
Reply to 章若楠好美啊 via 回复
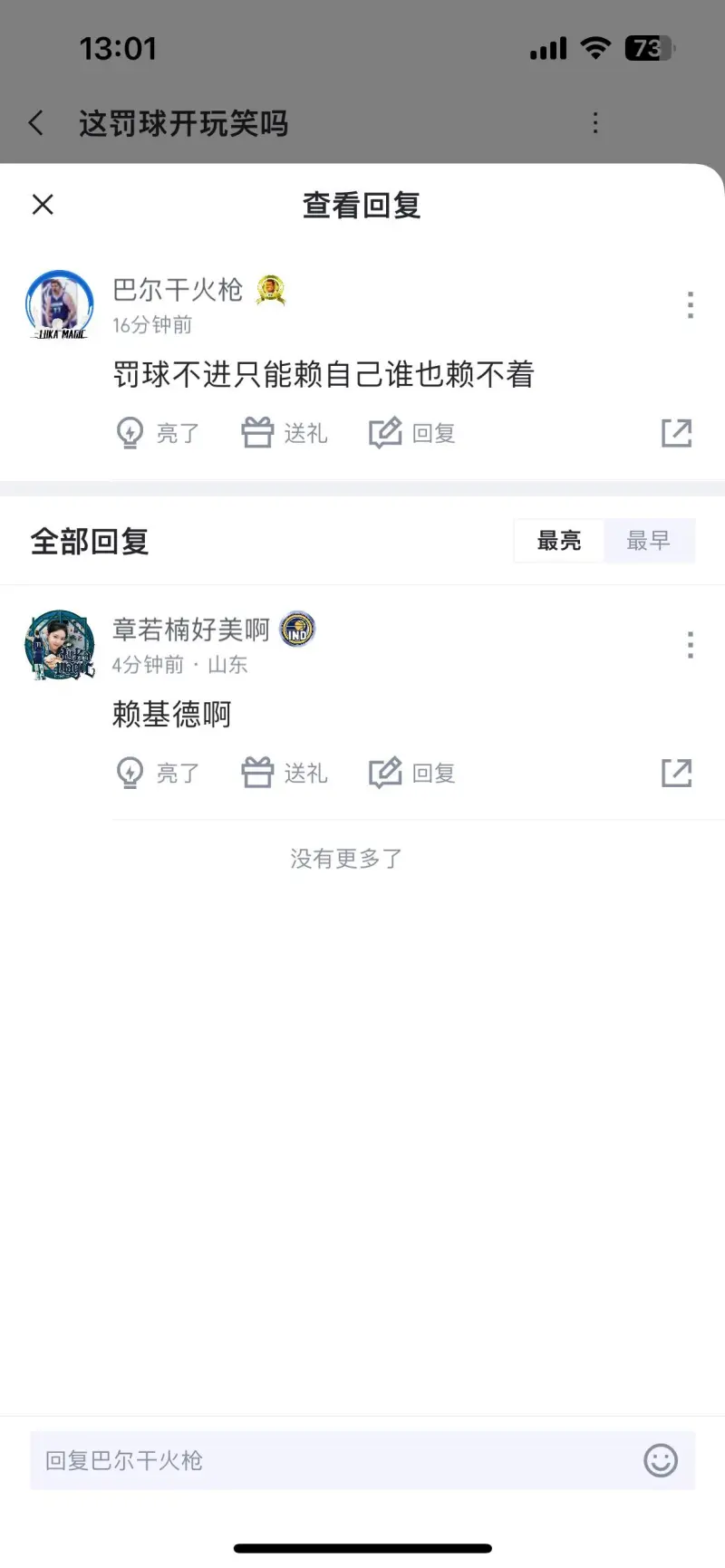(412, 773)
